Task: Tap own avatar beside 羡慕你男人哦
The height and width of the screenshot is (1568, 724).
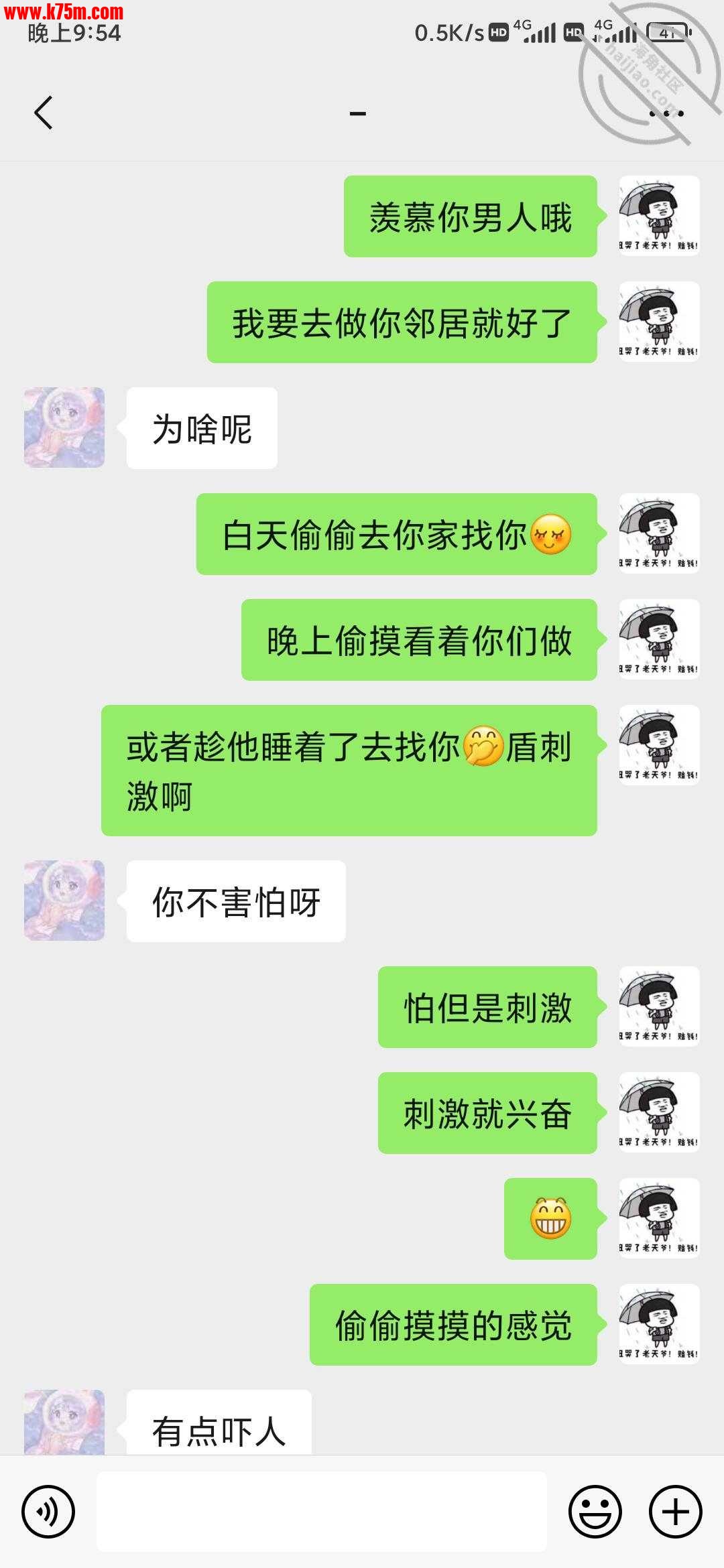Action: [x=659, y=216]
